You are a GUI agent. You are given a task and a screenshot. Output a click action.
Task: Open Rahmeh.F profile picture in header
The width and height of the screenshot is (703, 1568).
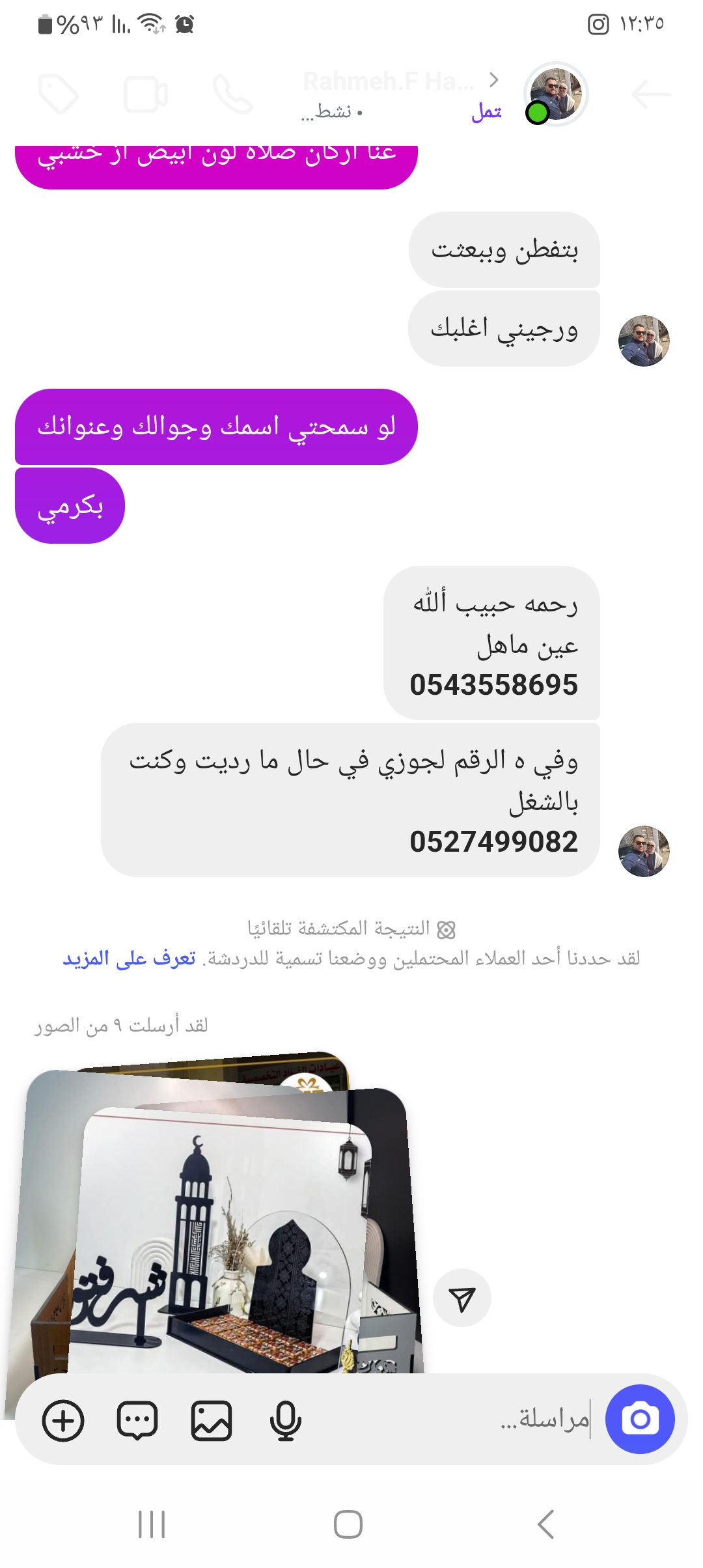click(x=557, y=94)
